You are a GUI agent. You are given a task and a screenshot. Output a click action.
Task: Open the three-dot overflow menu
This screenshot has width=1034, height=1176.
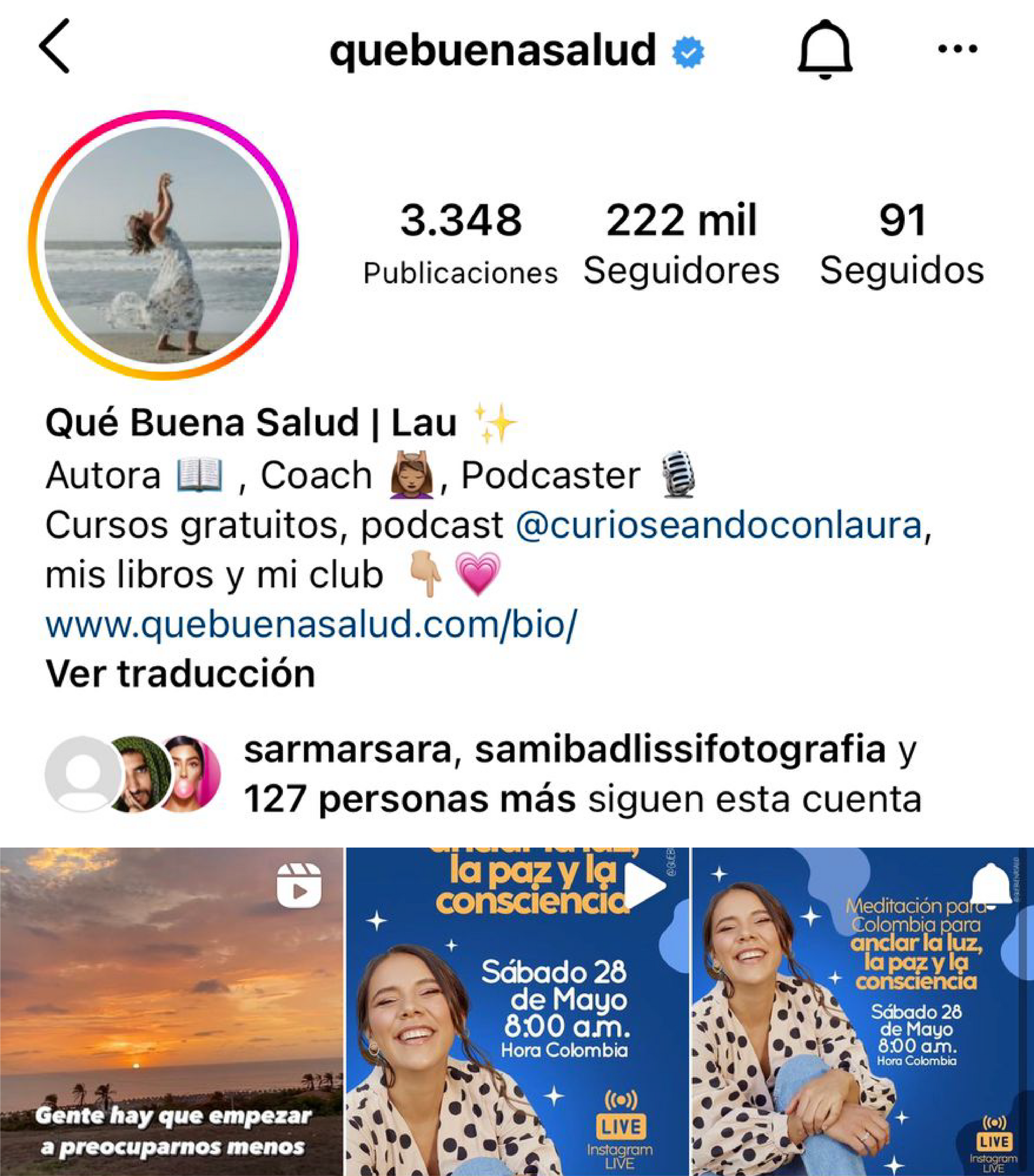tap(957, 50)
